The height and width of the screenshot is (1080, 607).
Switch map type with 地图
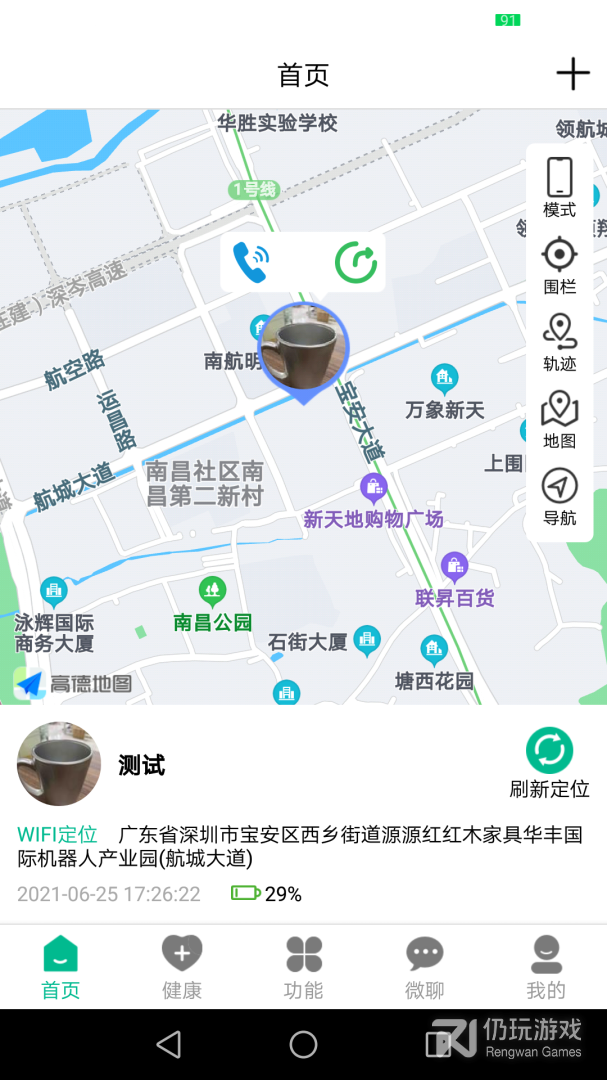click(560, 419)
